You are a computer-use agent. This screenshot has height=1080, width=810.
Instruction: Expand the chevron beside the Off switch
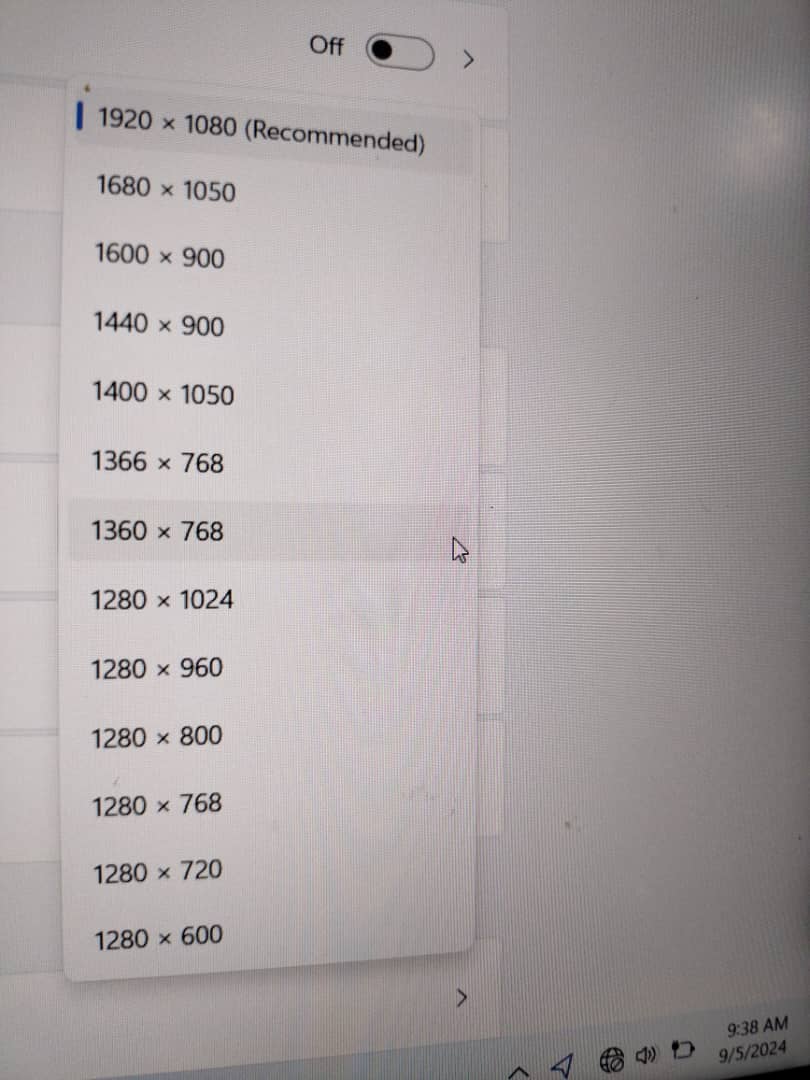[467, 59]
